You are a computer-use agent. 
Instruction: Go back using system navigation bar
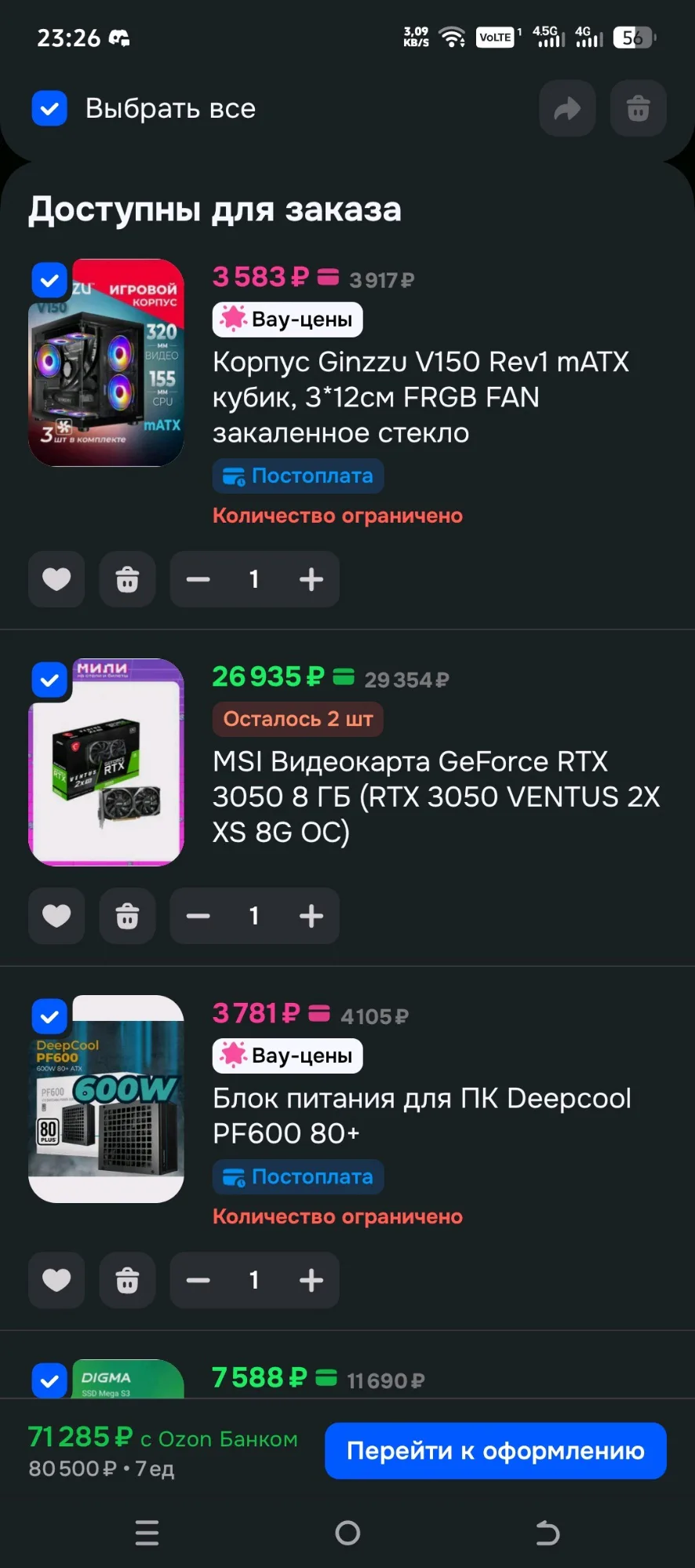[548, 1533]
